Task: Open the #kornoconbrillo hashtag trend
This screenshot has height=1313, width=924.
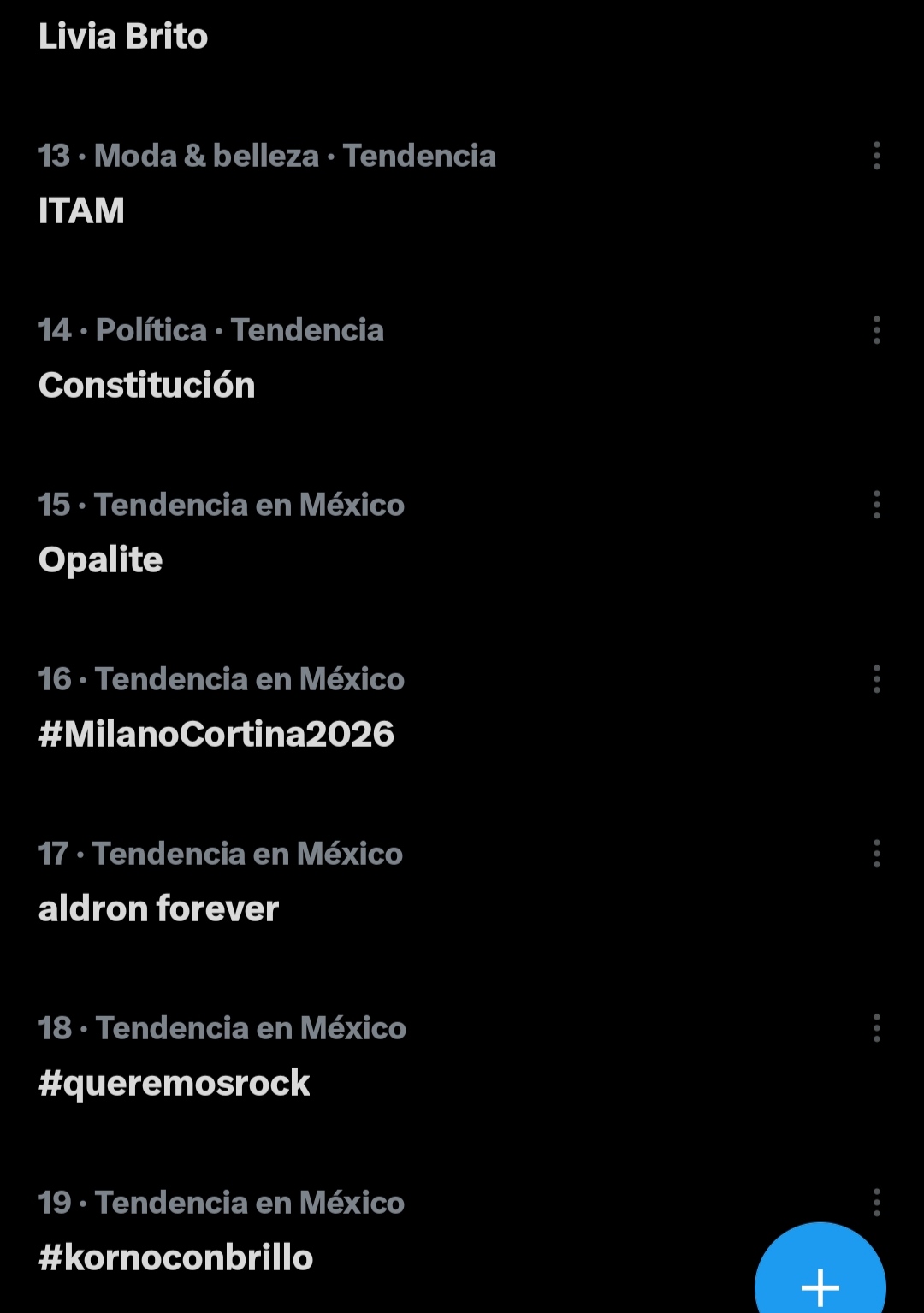Action: (x=176, y=1257)
